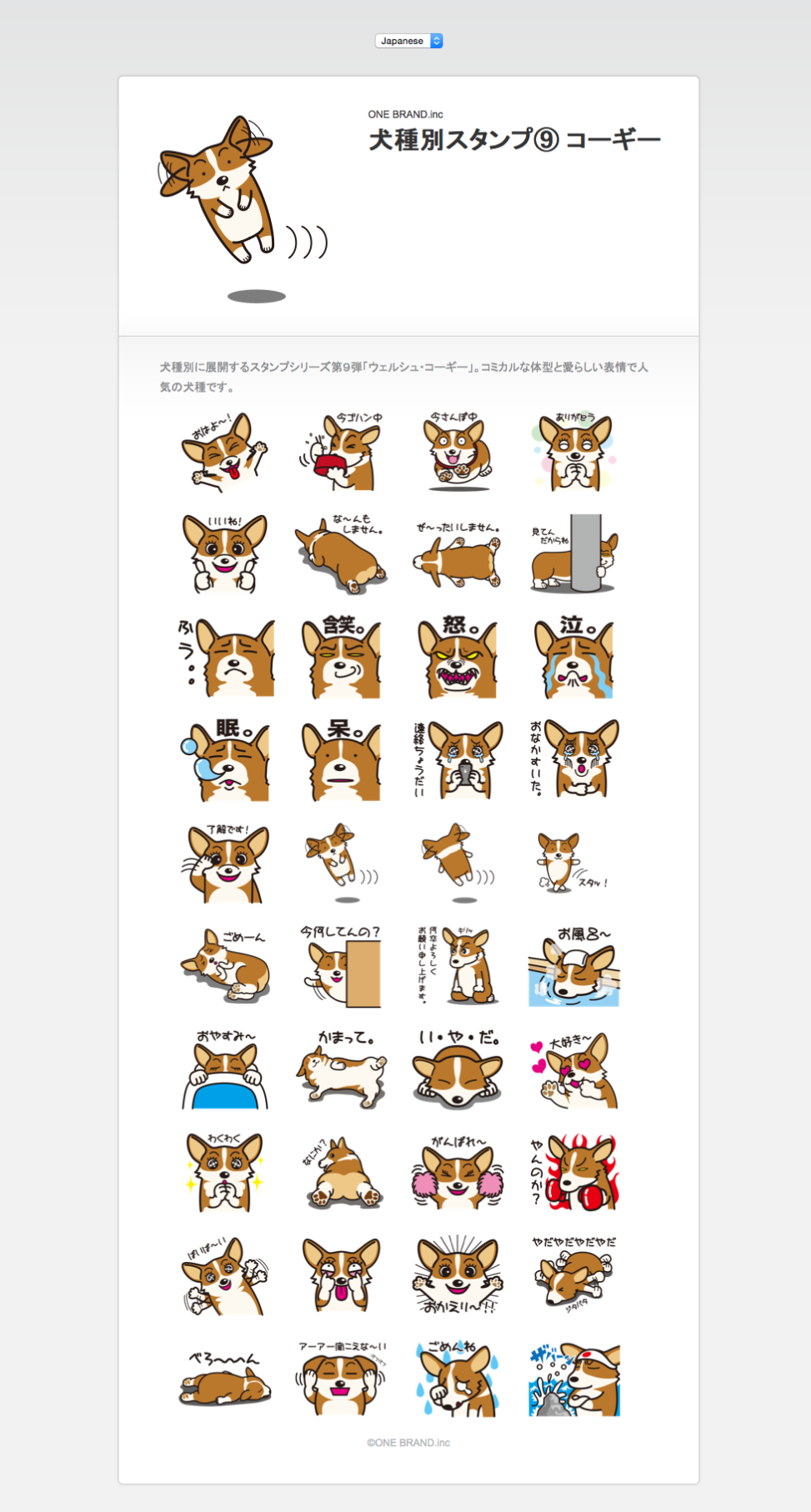Preview the ありがとう sticker
Viewport: 811px width, 1512px height.
coord(573,452)
